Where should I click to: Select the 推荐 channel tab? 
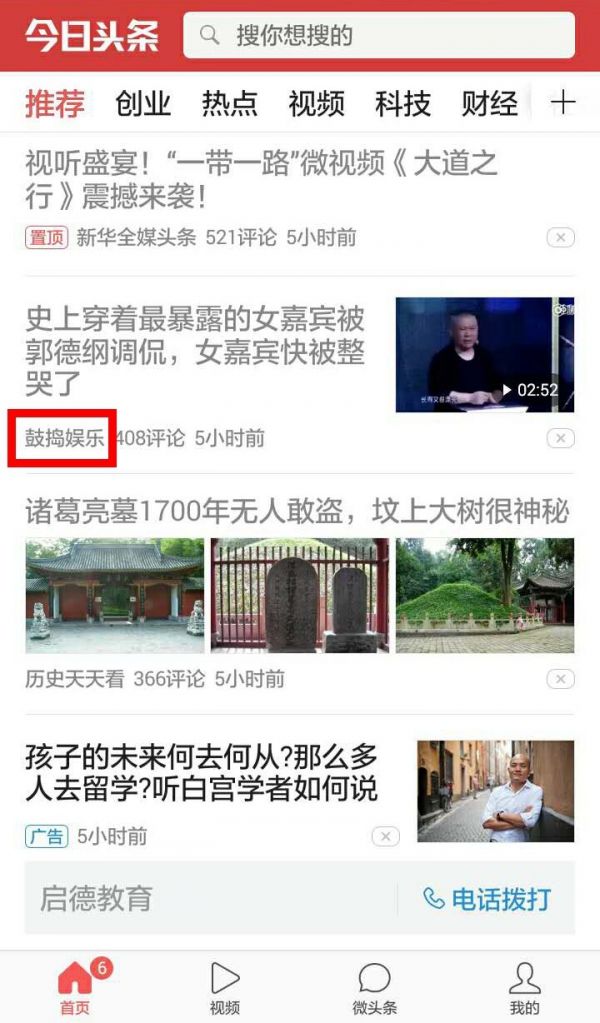click(55, 104)
